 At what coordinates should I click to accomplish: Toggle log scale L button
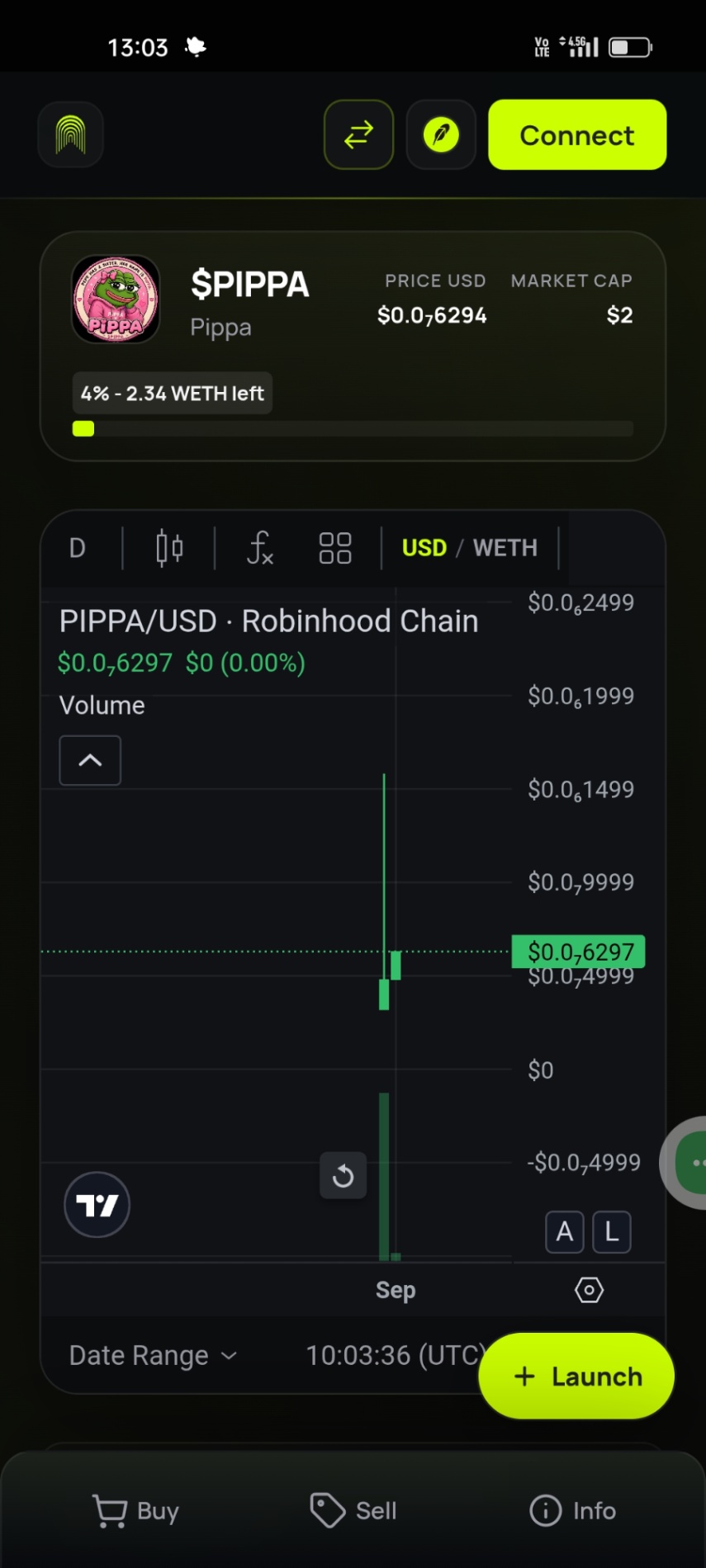coord(612,1232)
